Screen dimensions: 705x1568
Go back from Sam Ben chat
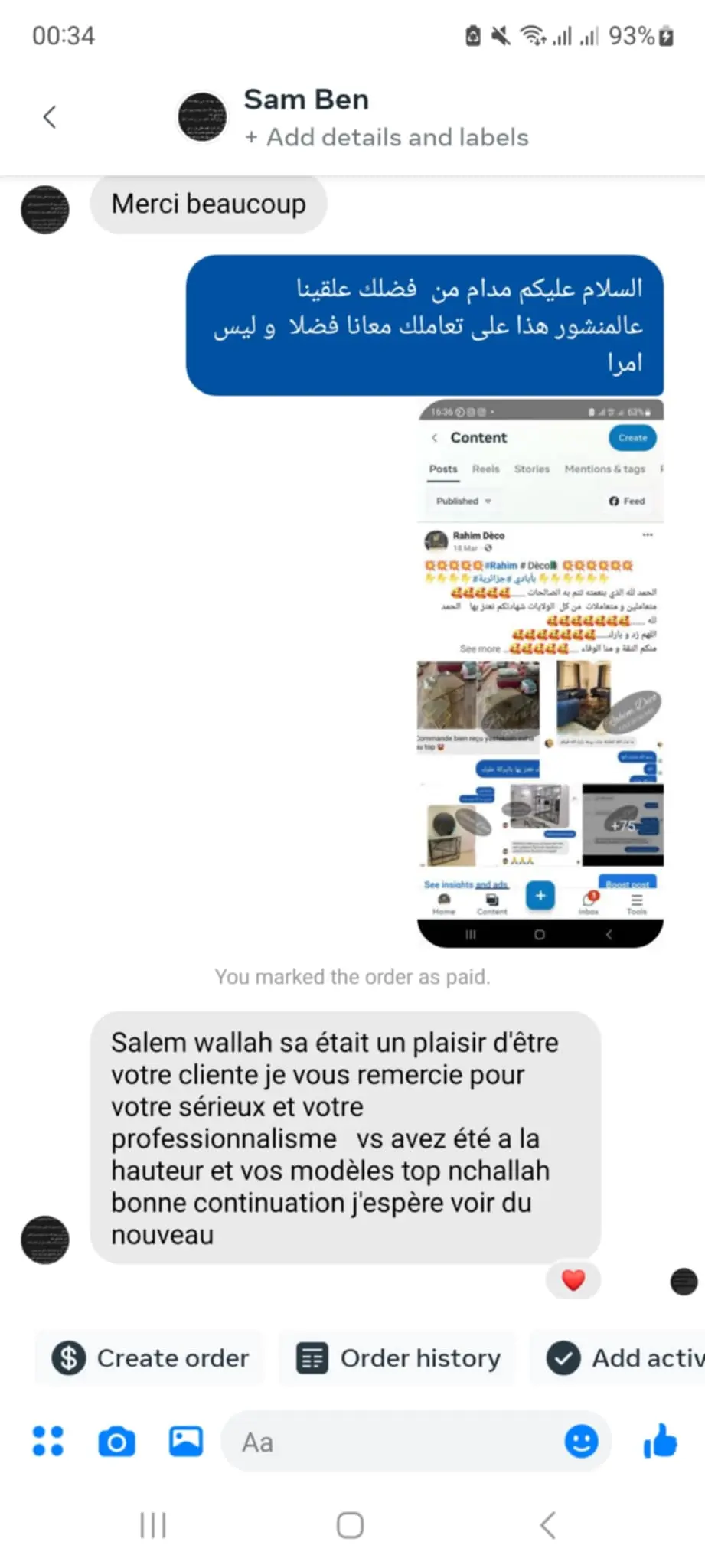point(50,117)
